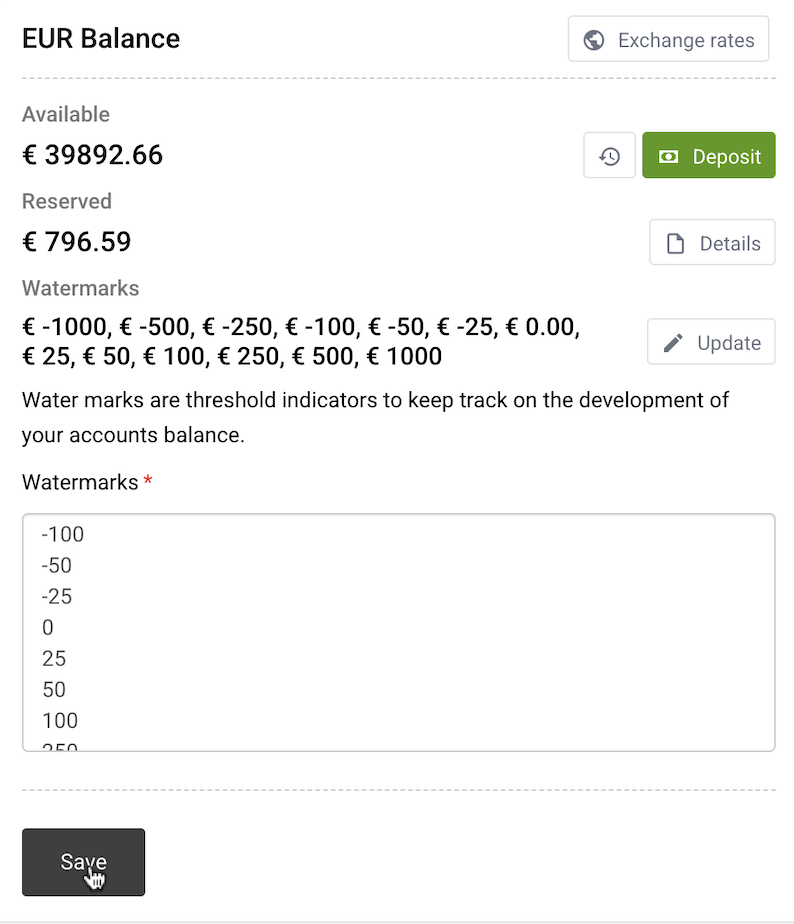Focus the Watermarks text area
This screenshot has width=794, height=924.
pos(398,632)
